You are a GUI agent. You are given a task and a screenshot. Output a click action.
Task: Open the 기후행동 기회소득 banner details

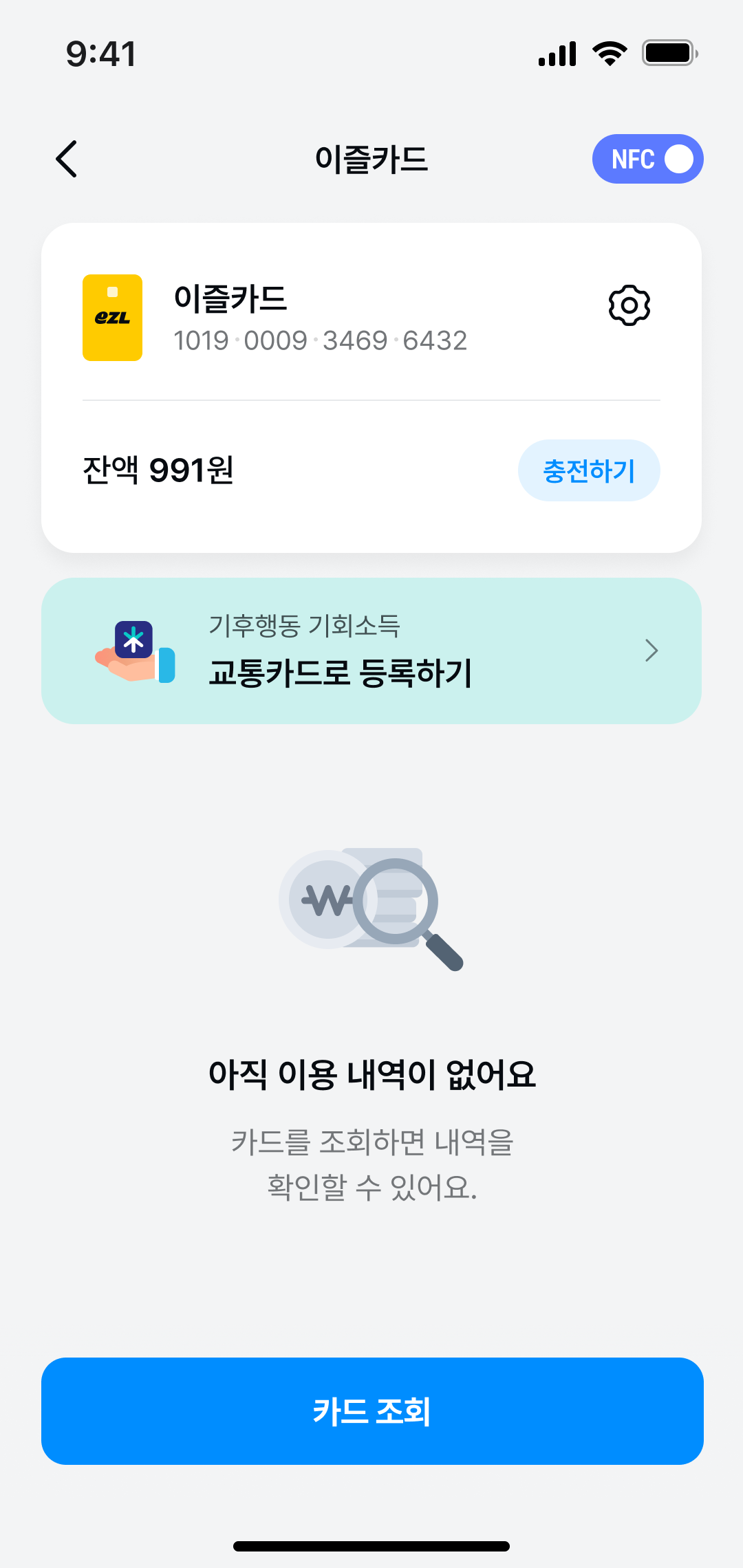coord(371,651)
